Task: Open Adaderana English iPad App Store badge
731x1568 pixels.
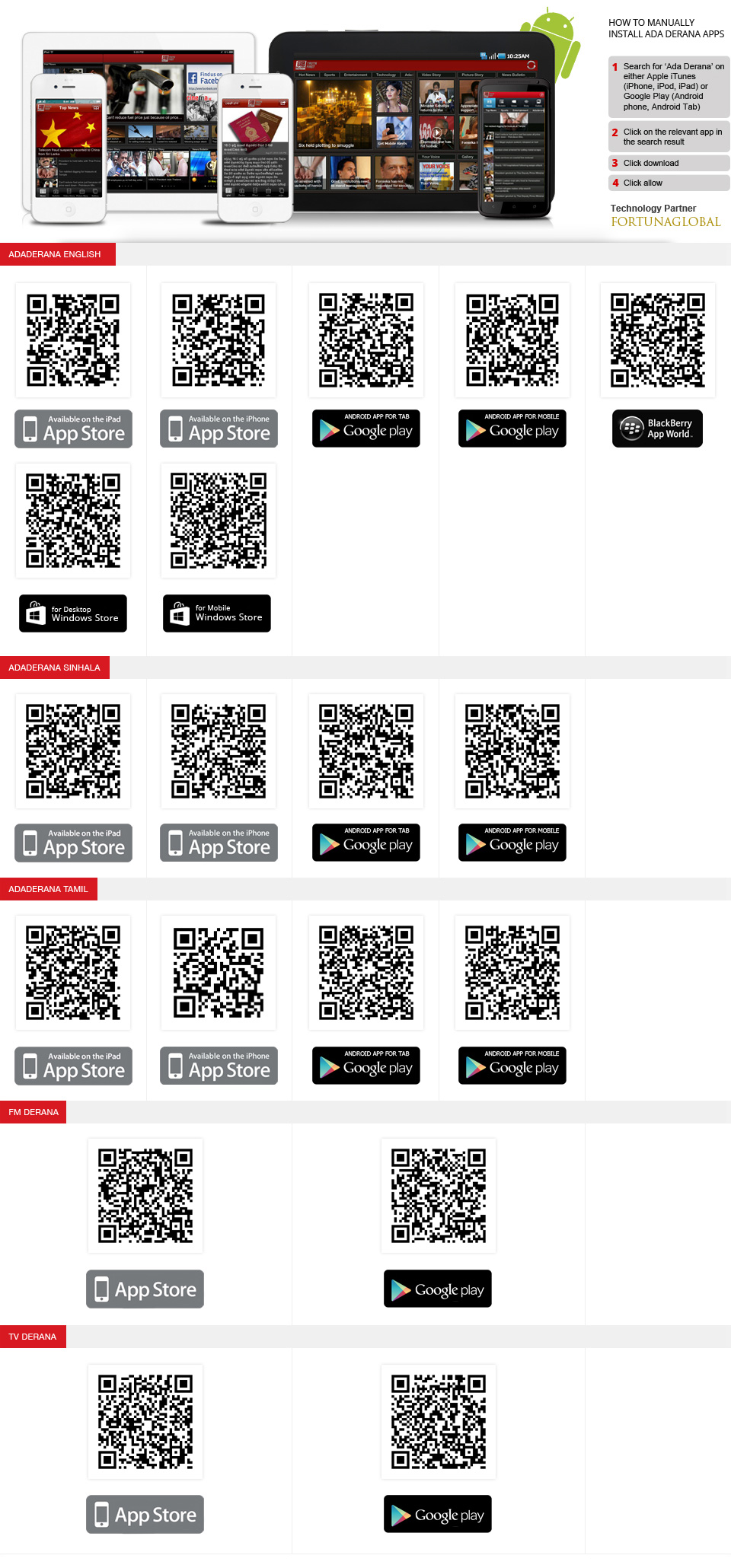Action: tap(73, 429)
